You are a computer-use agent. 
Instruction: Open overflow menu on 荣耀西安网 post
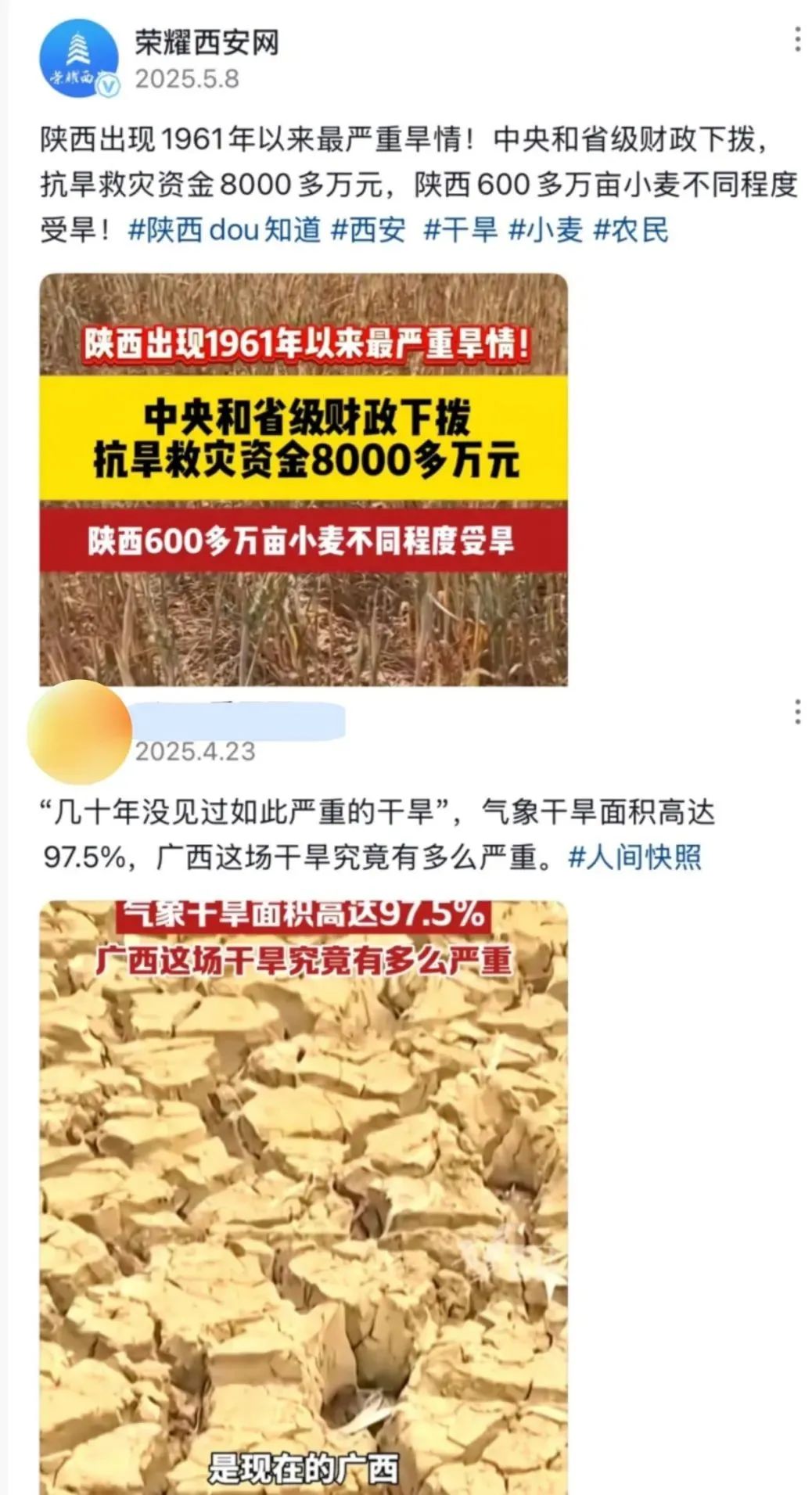(796, 39)
